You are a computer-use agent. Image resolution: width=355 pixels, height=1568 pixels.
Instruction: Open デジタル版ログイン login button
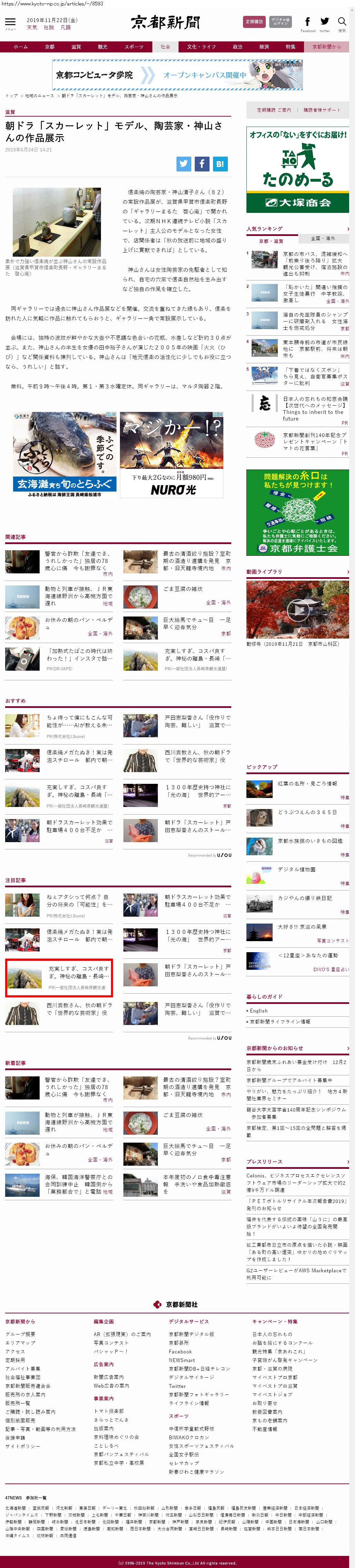[280, 22]
